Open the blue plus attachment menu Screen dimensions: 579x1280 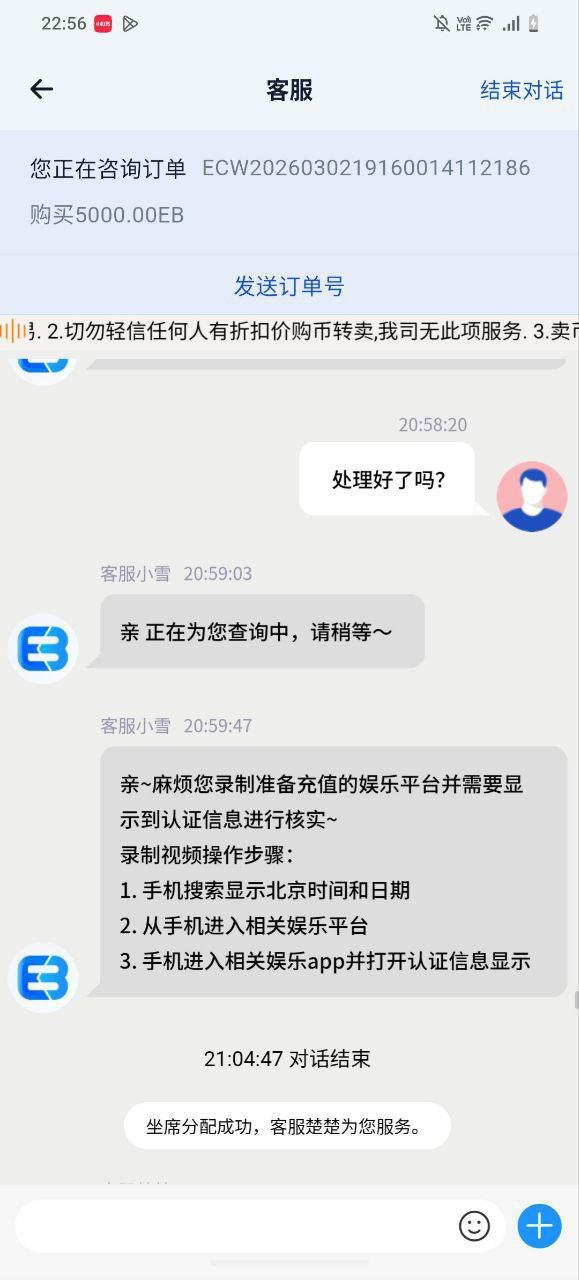[x=539, y=1226]
